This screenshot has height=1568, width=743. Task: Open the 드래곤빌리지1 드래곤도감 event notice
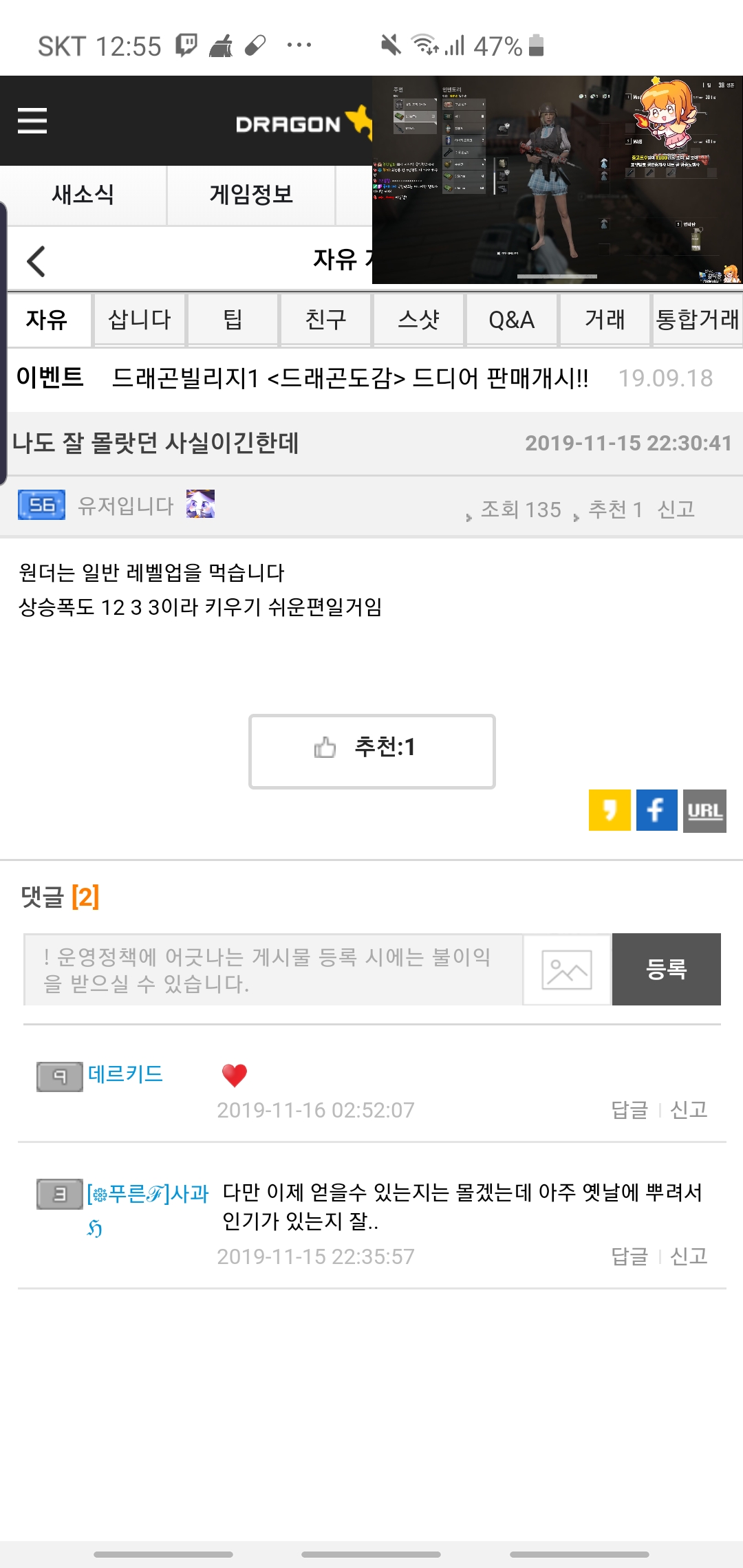349,378
